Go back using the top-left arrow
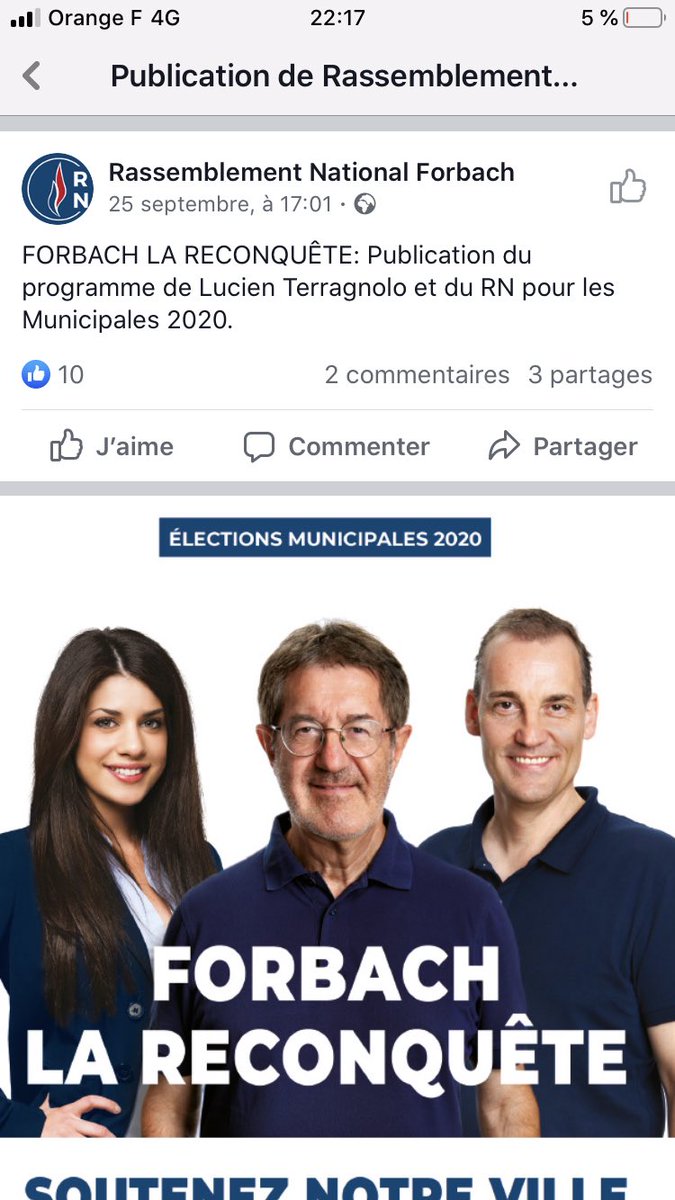Screen dimensions: 675x1200 click(x=32, y=76)
